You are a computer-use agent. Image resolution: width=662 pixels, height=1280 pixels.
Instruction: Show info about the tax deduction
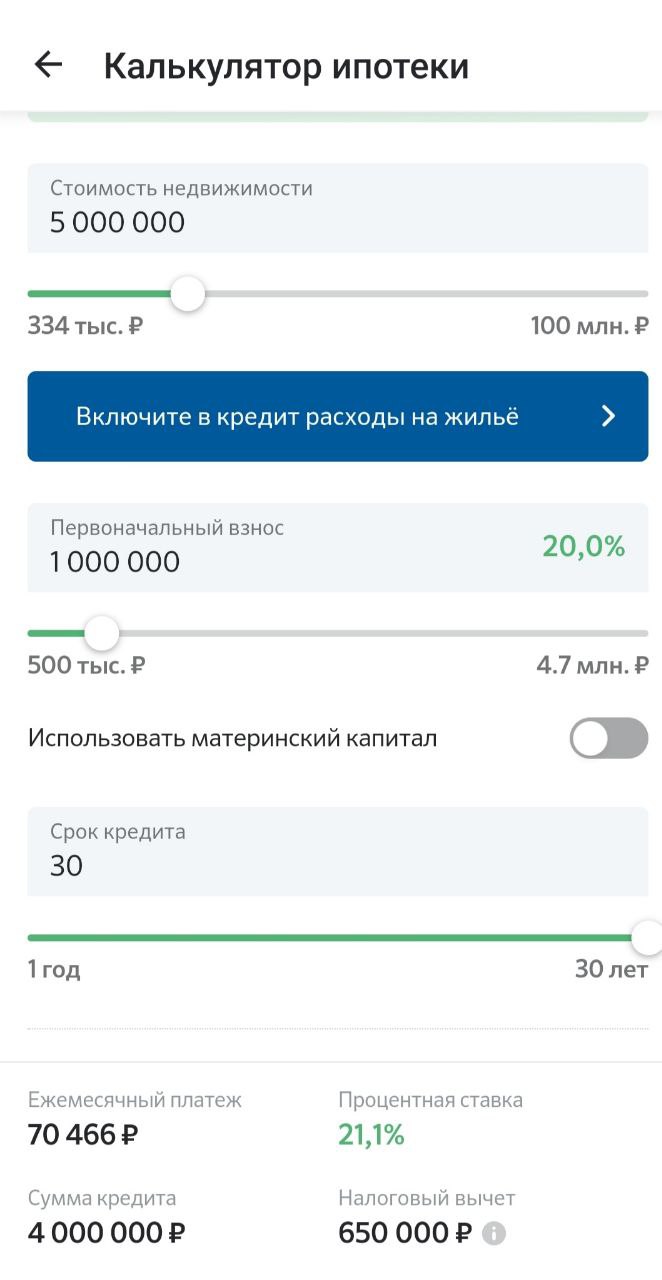coord(494,1234)
